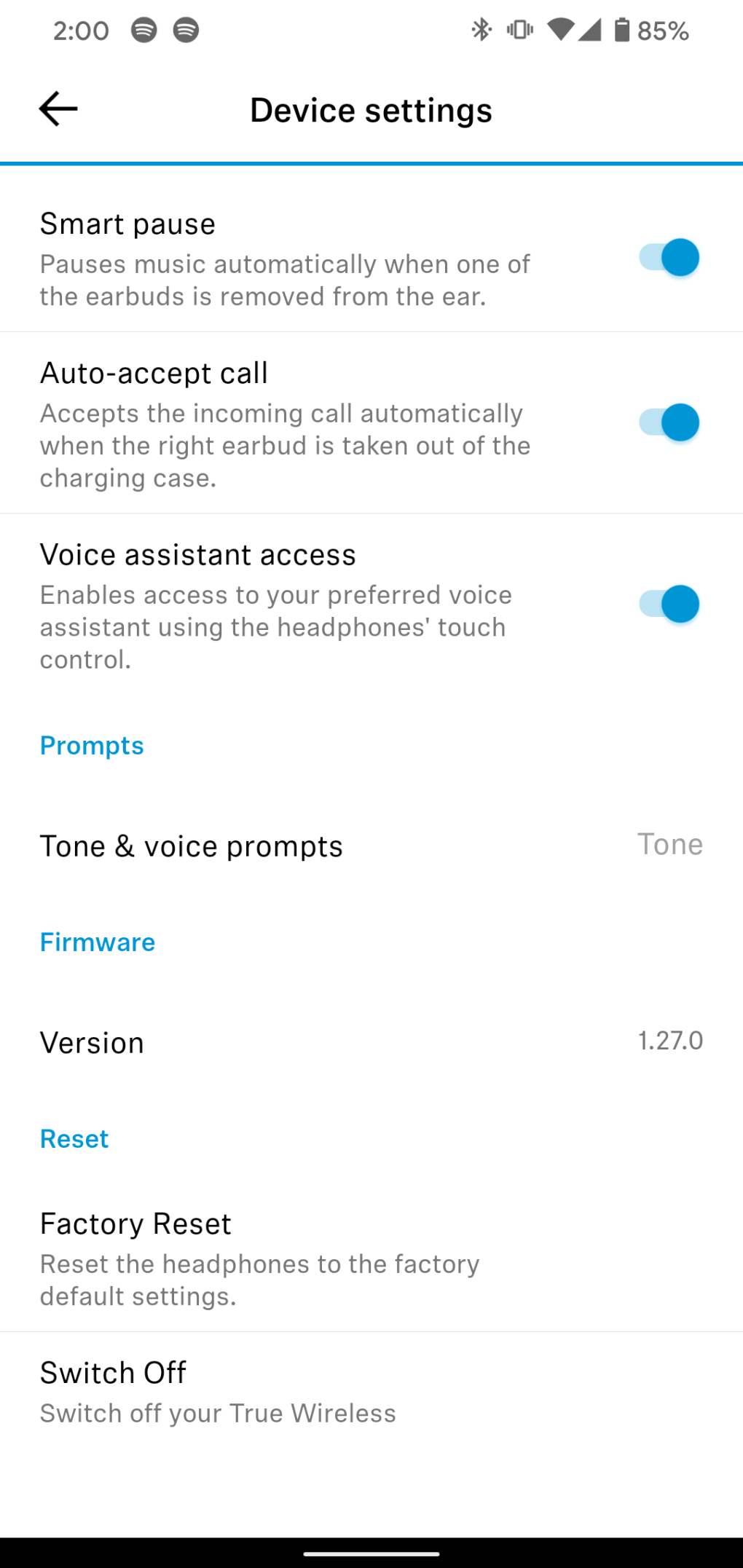Tap the clock in the status bar

[x=81, y=30]
